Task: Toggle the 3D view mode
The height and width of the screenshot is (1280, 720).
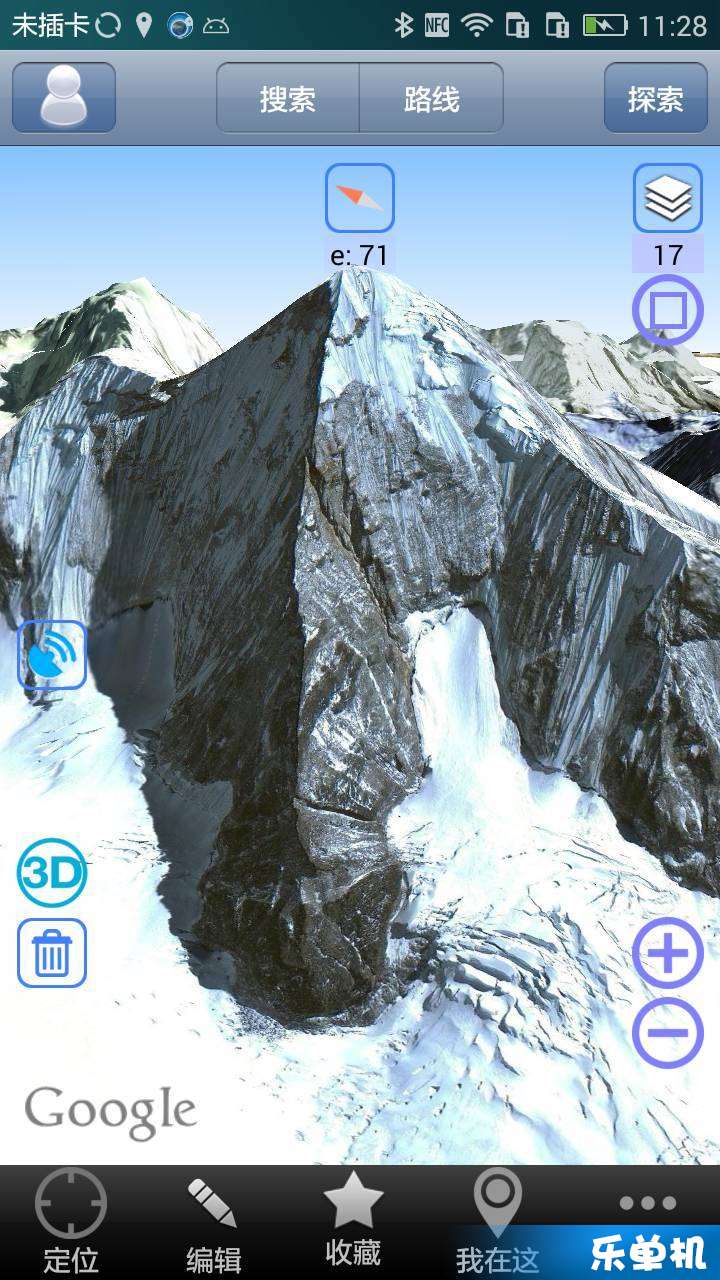Action: click(x=52, y=873)
